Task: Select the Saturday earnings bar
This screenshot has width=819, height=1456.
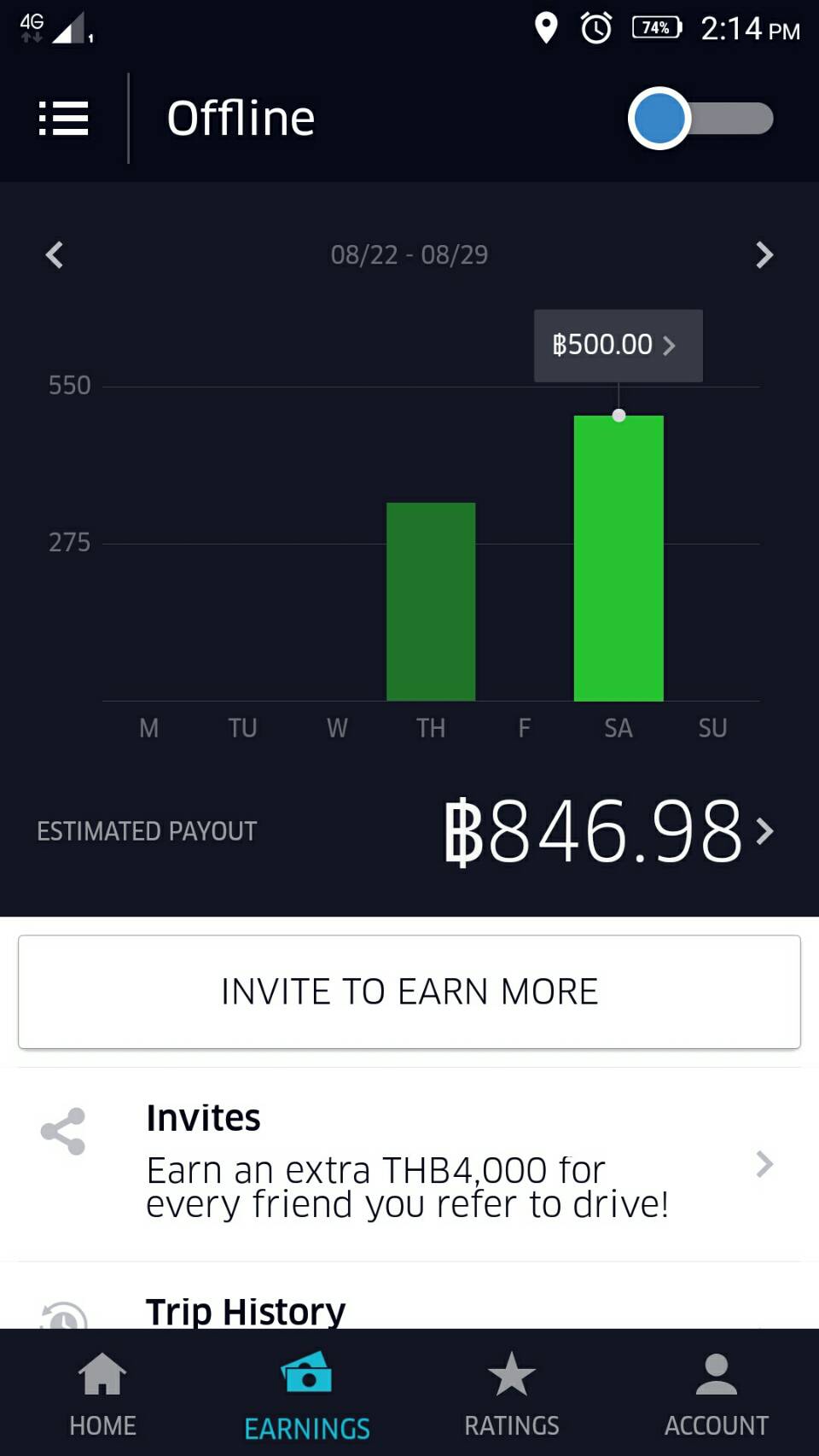Action: tap(619, 558)
